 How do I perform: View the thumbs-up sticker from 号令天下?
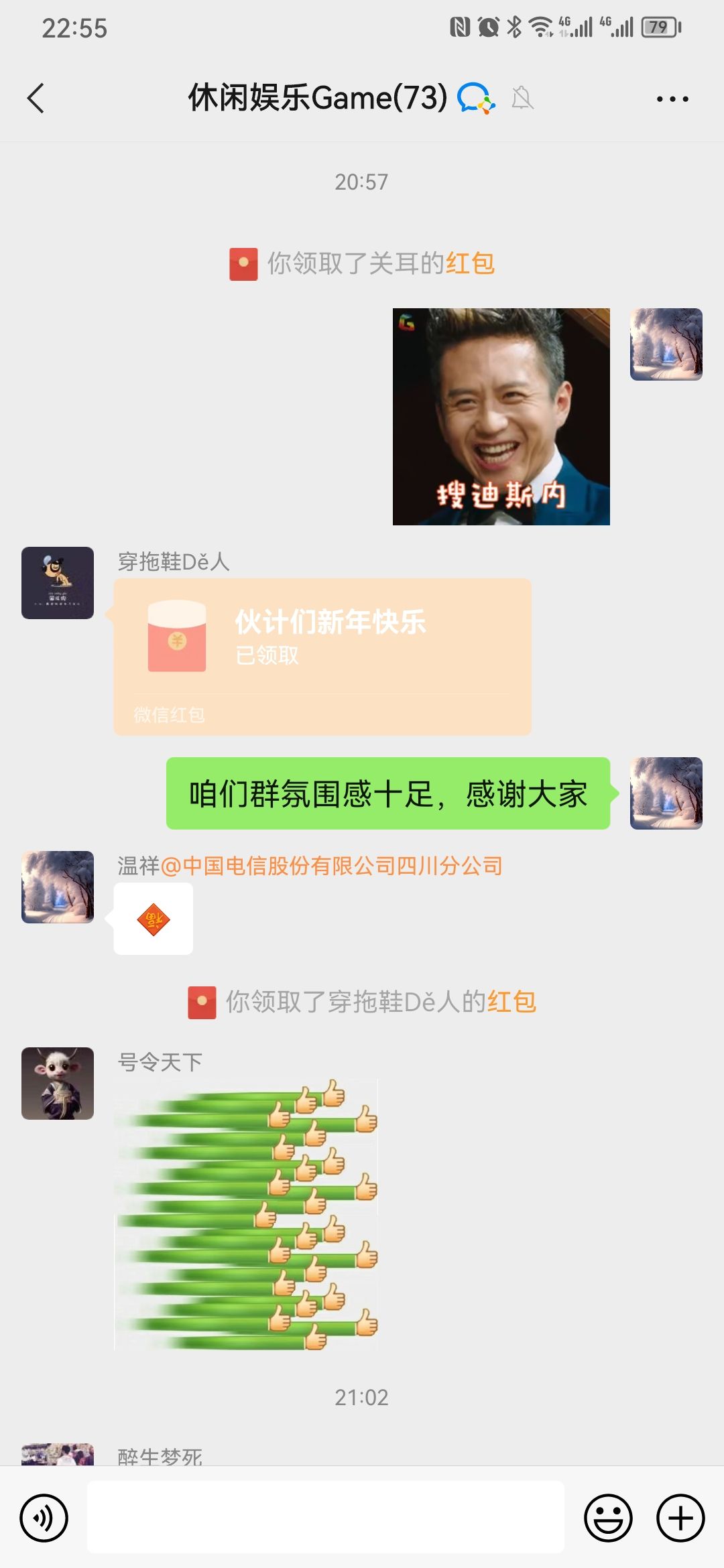pyautogui.click(x=246, y=1214)
